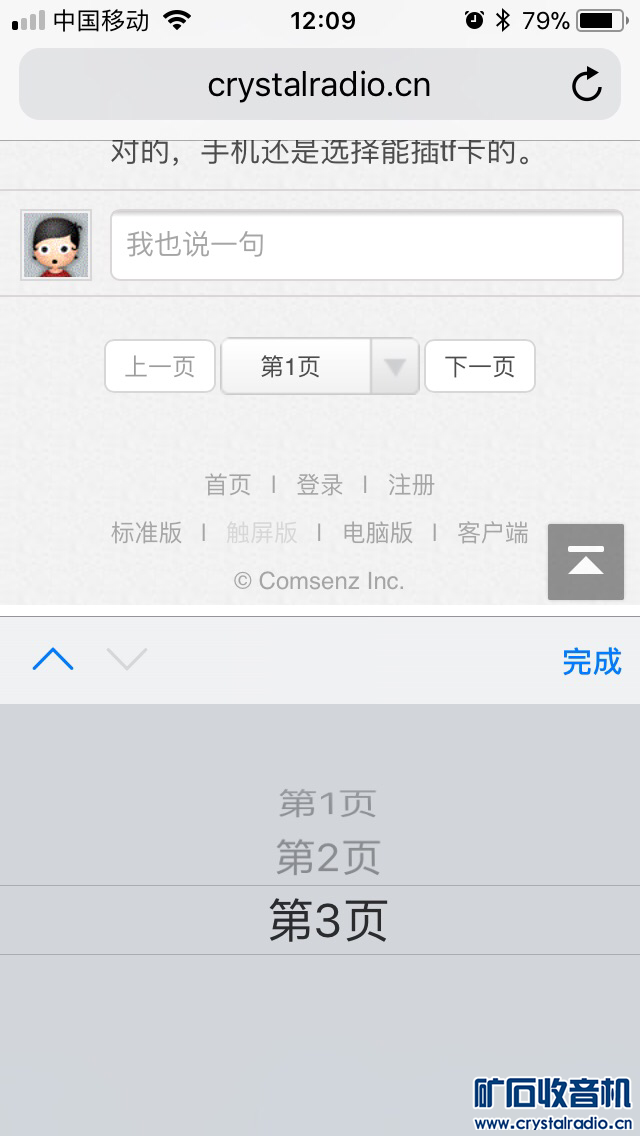Select 第2页 in the picker
This screenshot has height=1136, width=640.
pyautogui.click(x=327, y=857)
